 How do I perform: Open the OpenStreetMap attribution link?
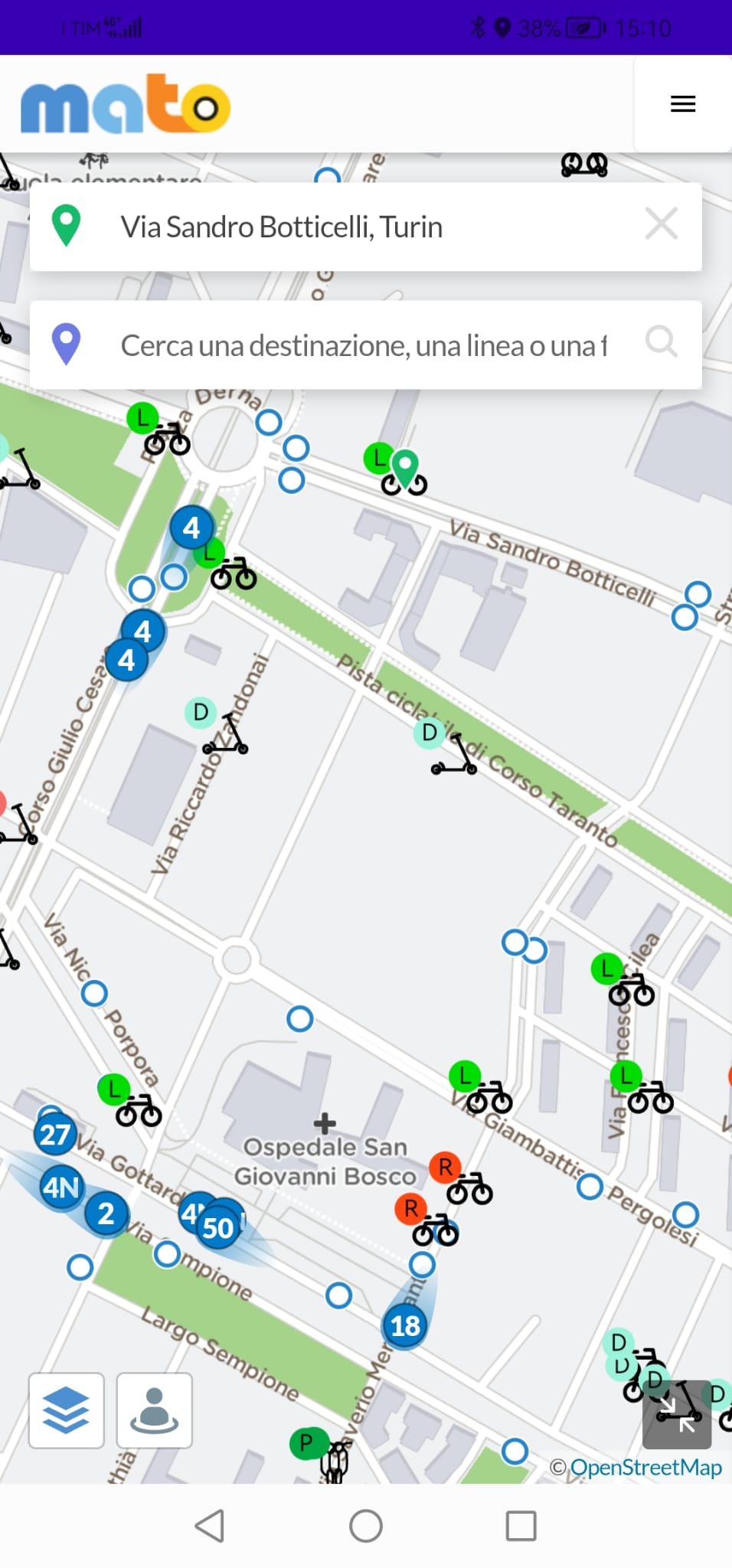(x=645, y=1467)
